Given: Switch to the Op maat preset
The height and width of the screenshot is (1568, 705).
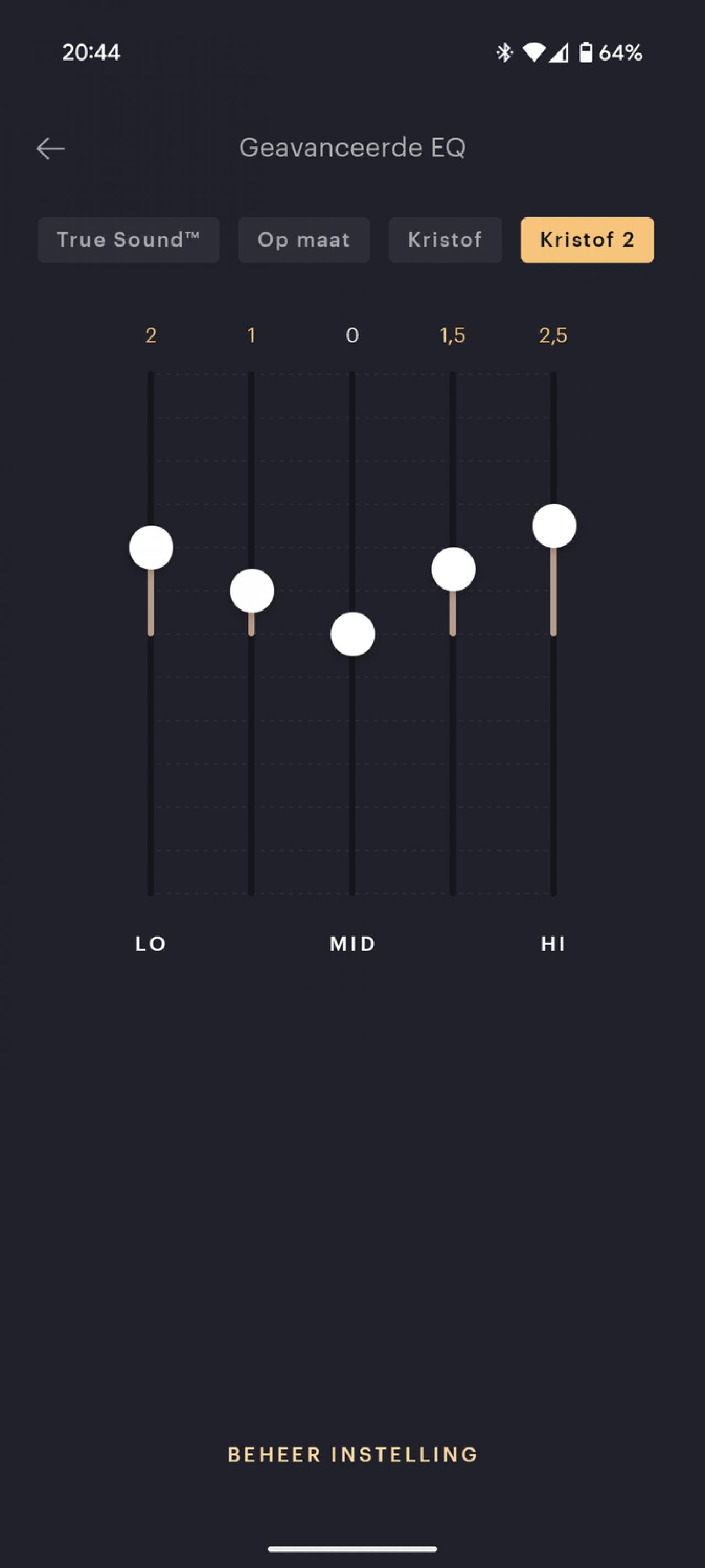Looking at the screenshot, I should (x=304, y=240).
